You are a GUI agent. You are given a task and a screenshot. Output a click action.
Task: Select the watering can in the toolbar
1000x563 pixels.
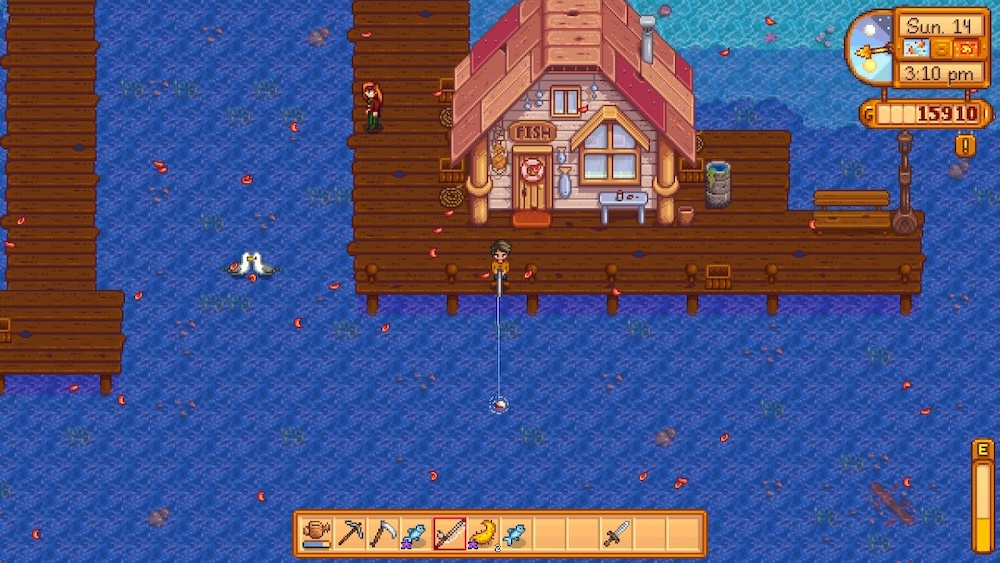click(x=317, y=533)
